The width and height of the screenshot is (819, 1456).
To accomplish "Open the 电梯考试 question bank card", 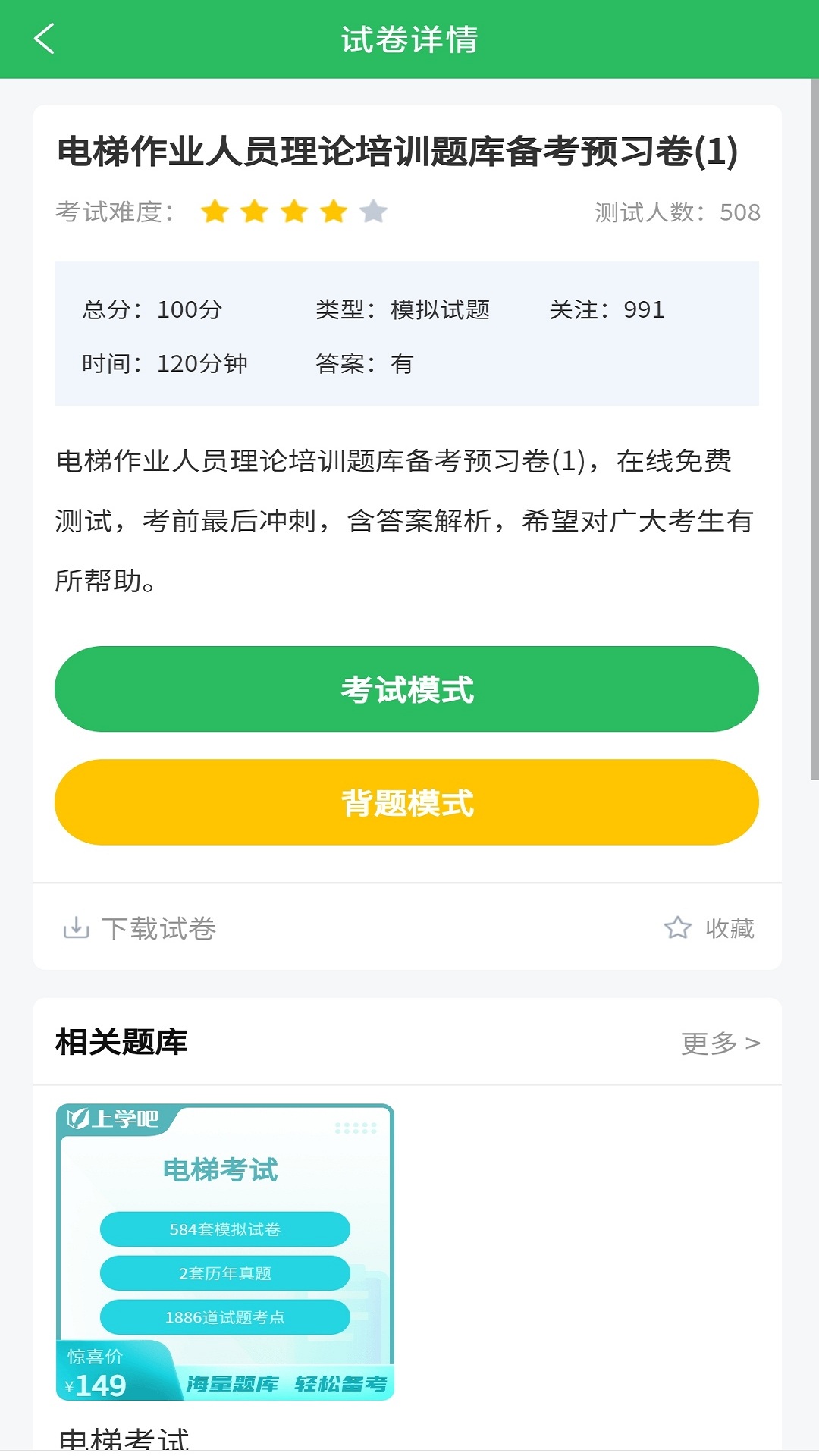I will 225,1252.
